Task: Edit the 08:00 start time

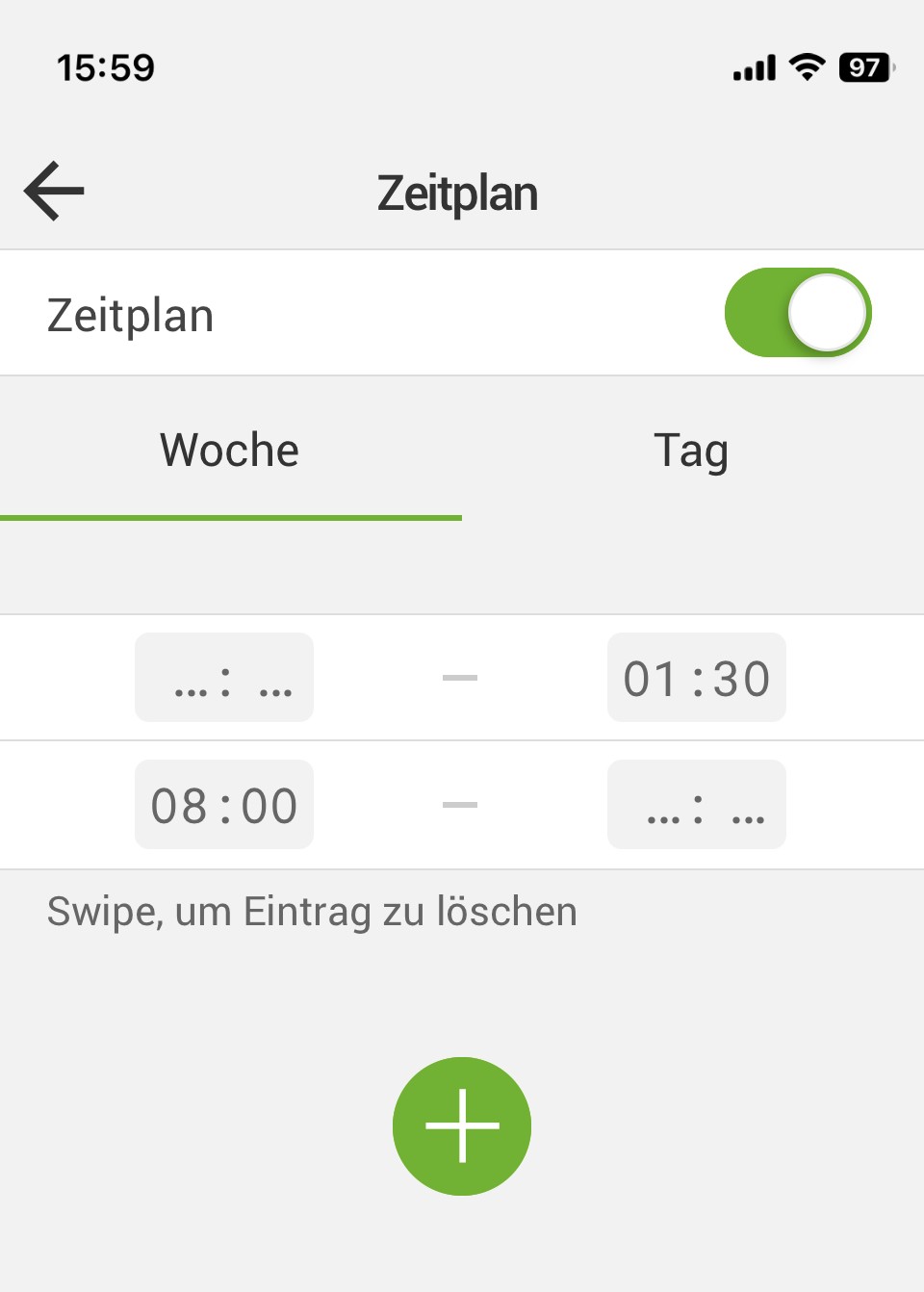Action: point(224,805)
